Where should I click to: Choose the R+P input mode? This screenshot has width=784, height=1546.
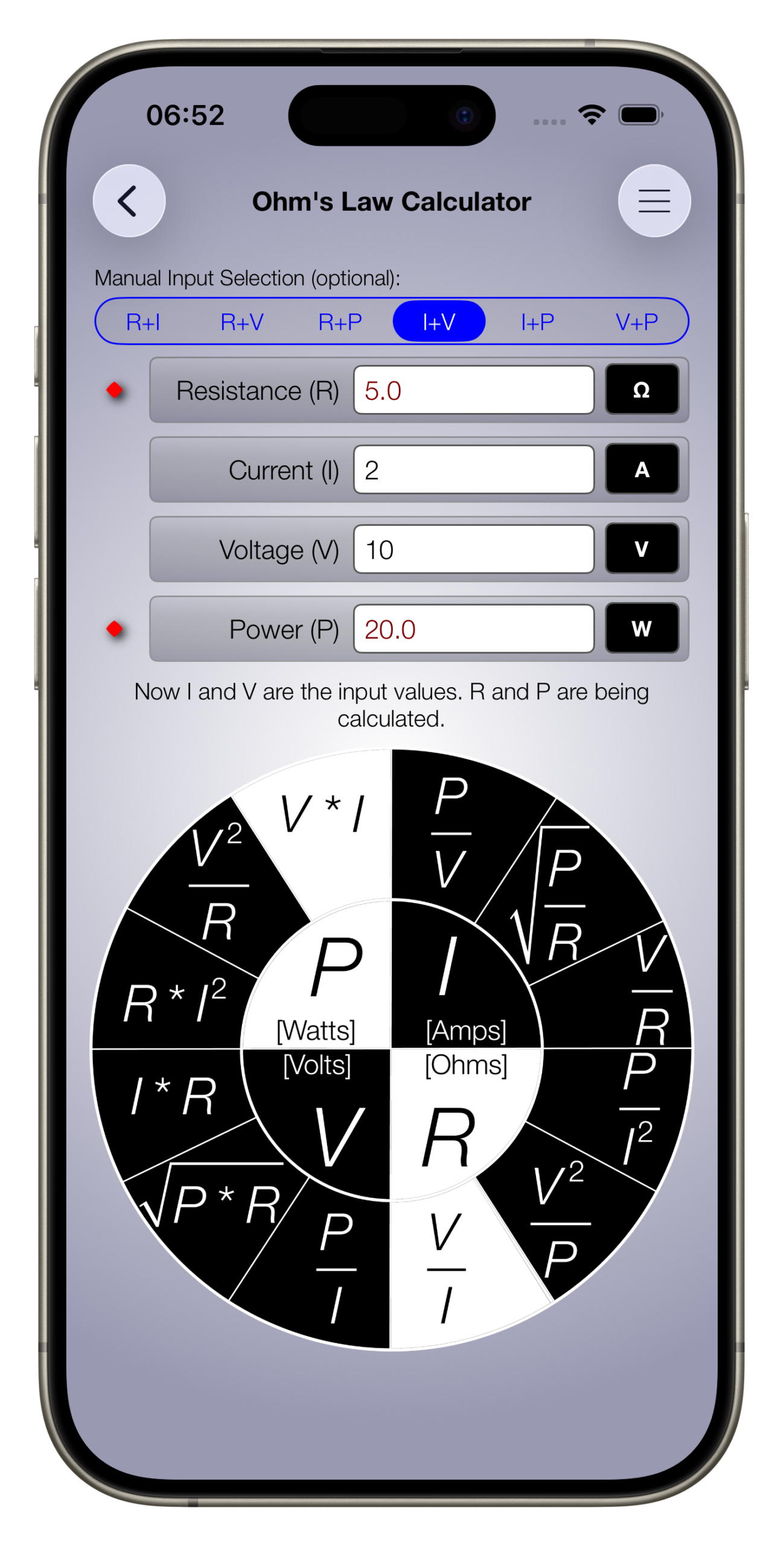click(x=340, y=322)
